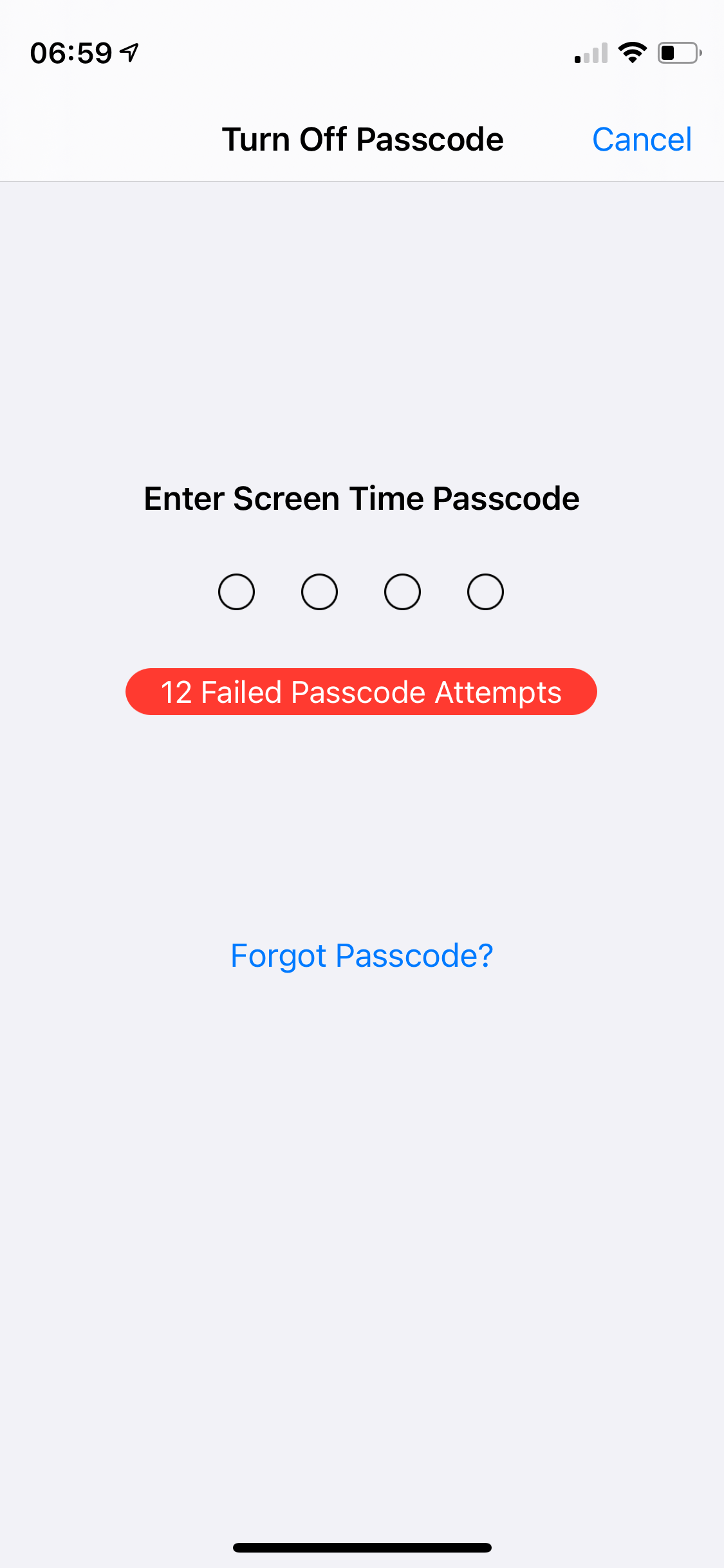Tap Cancel to dismiss the passcode screen
The image size is (724, 1568).
[x=642, y=139]
